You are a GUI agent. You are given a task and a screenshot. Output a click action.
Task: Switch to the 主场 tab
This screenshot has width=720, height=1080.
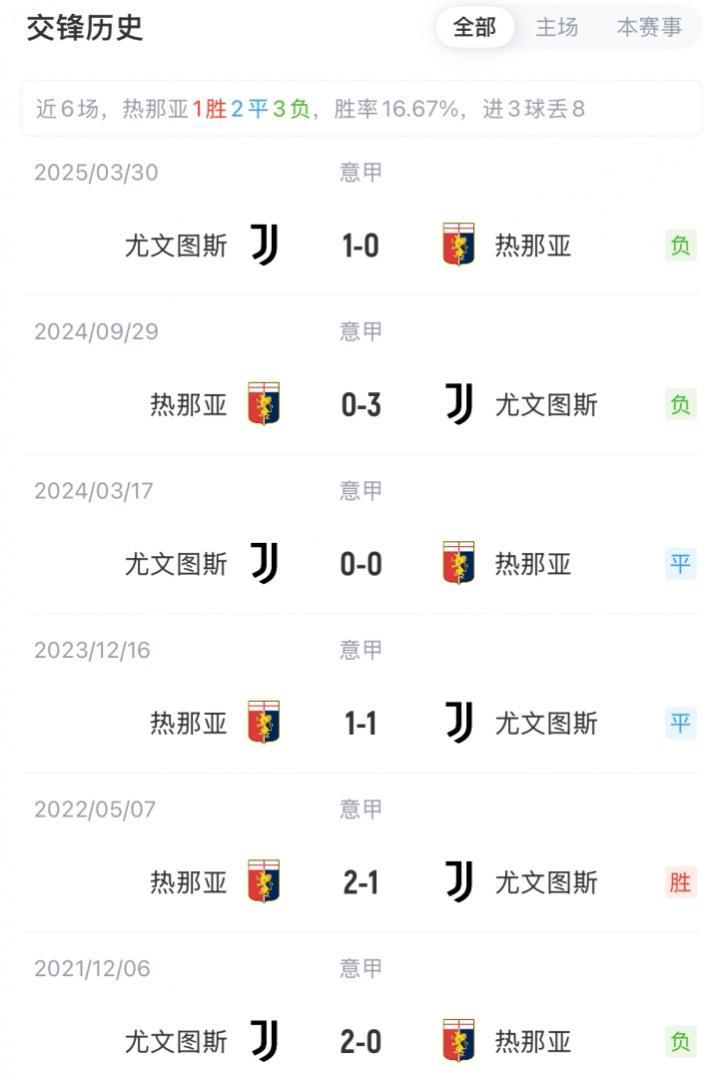[557, 28]
